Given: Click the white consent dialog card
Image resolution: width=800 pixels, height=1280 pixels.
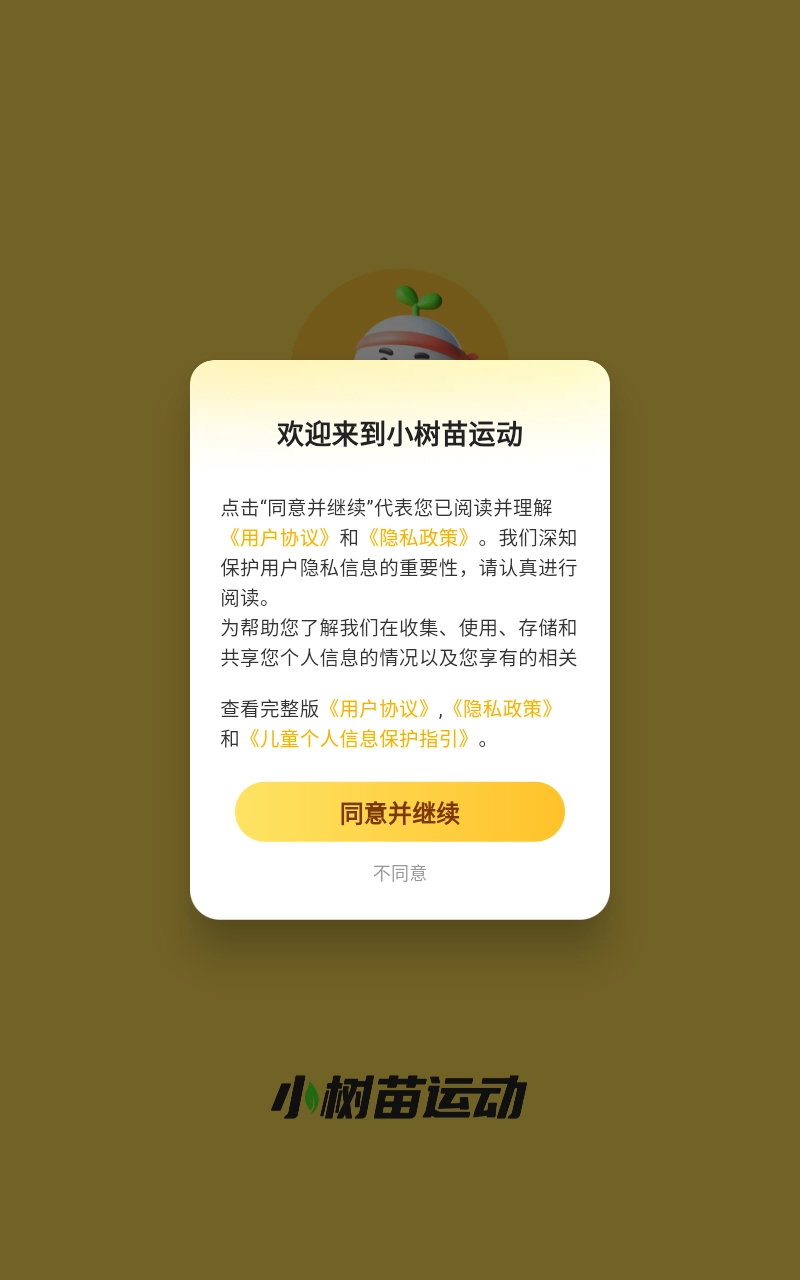Looking at the screenshot, I should (x=400, y=640).
